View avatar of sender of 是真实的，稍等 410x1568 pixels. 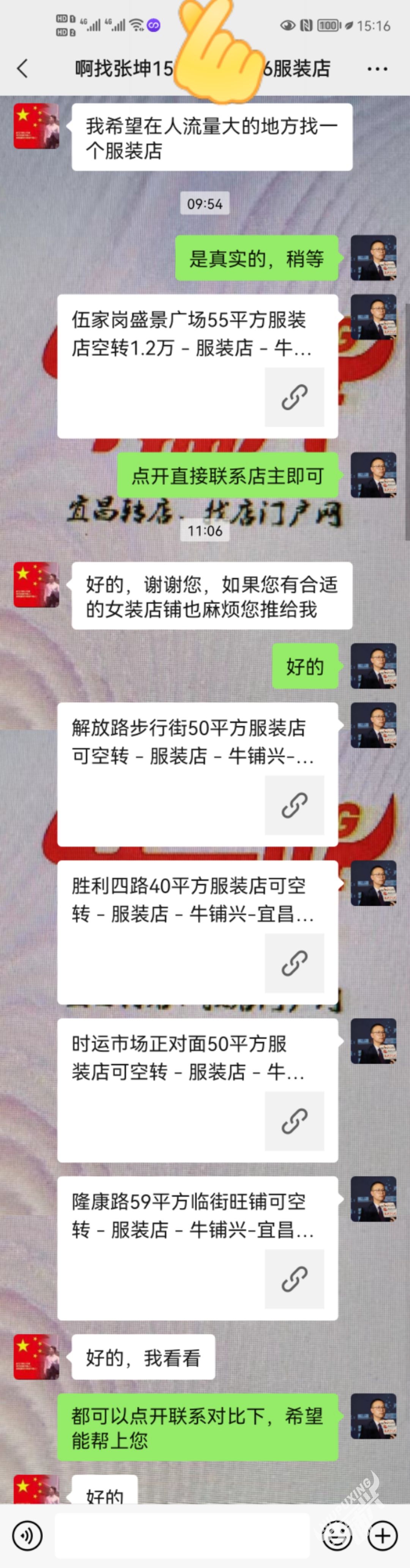pos(373,257)
